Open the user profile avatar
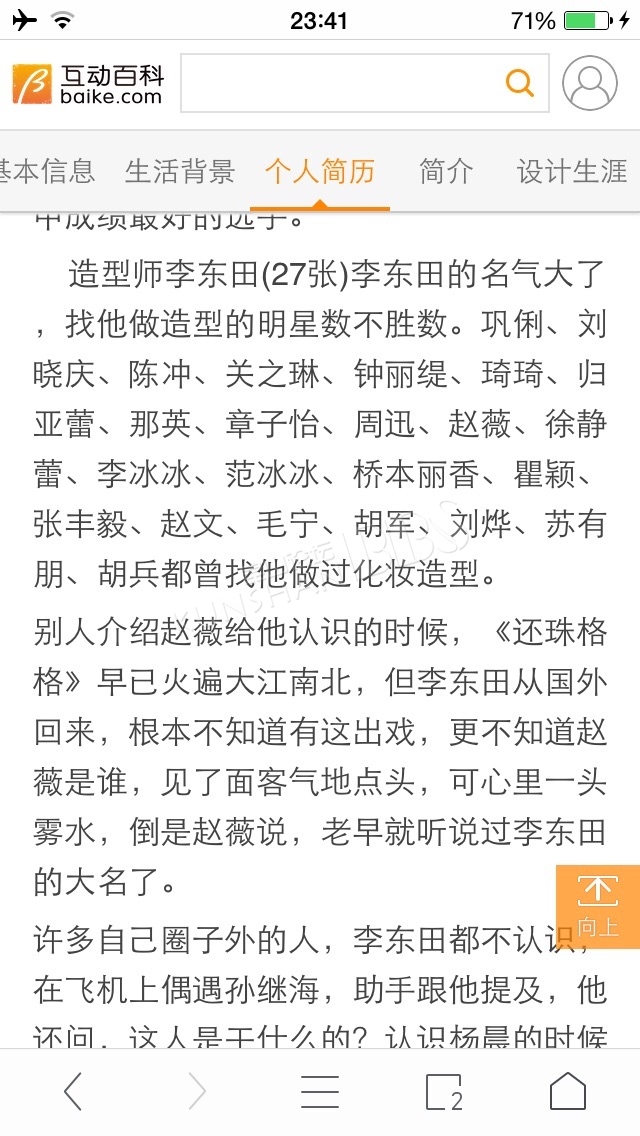This screenshot has height=1136, width=640. [x=590, y=83]
